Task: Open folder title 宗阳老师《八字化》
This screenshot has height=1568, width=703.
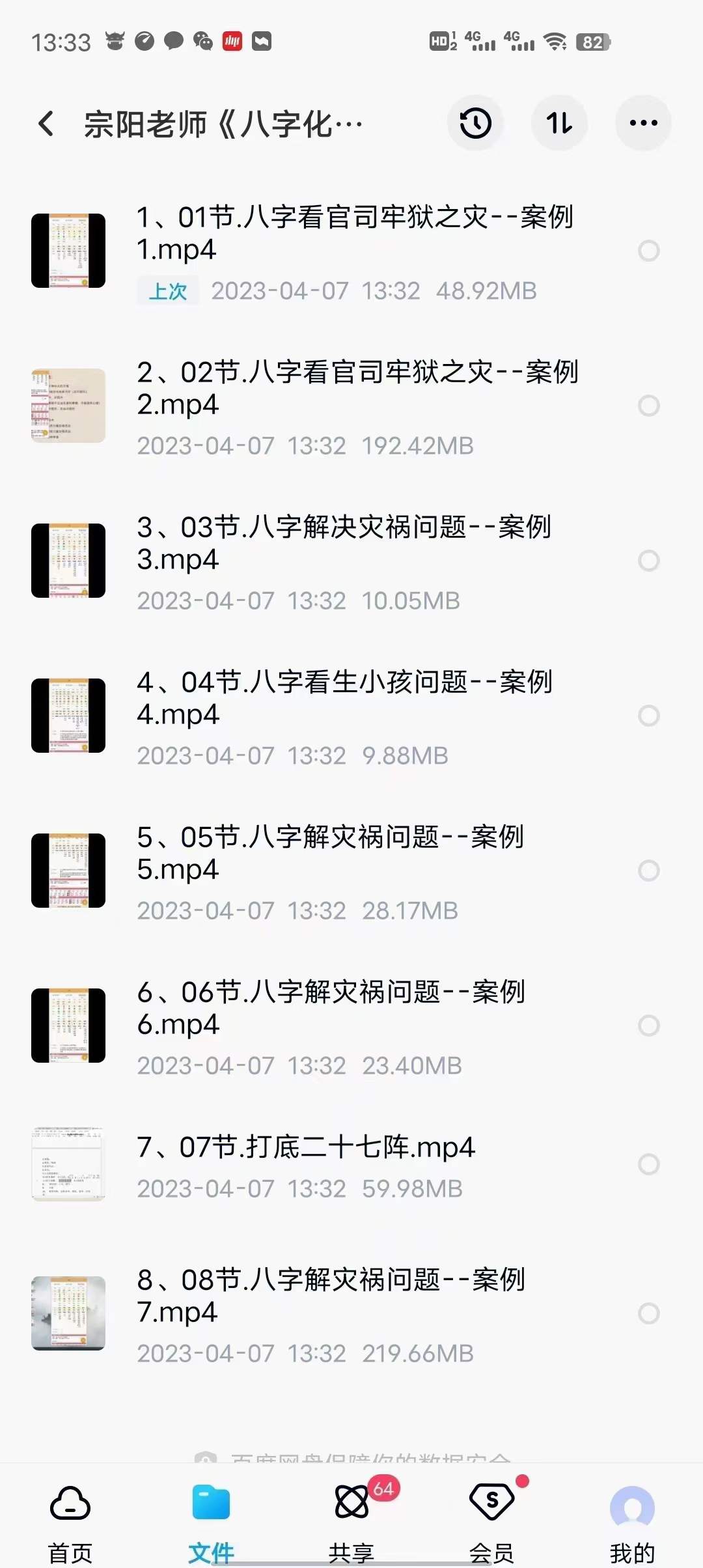Action: [221, 123]
